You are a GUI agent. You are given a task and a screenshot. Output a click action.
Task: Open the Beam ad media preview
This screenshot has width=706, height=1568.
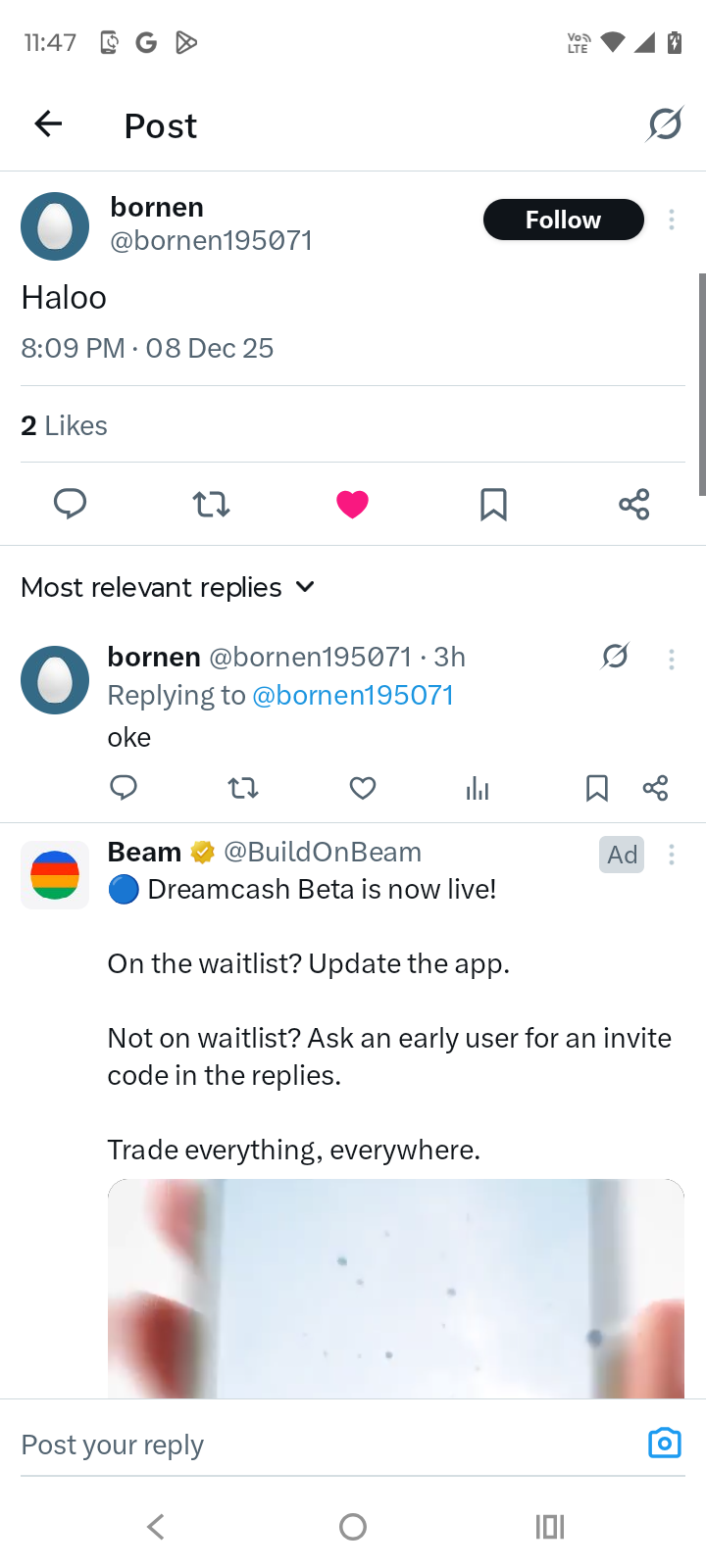click(x=395, y=1288)
